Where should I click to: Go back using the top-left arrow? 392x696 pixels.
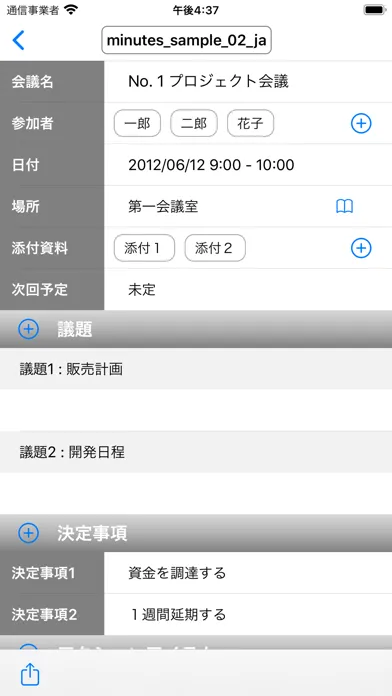tap(18, 40)
